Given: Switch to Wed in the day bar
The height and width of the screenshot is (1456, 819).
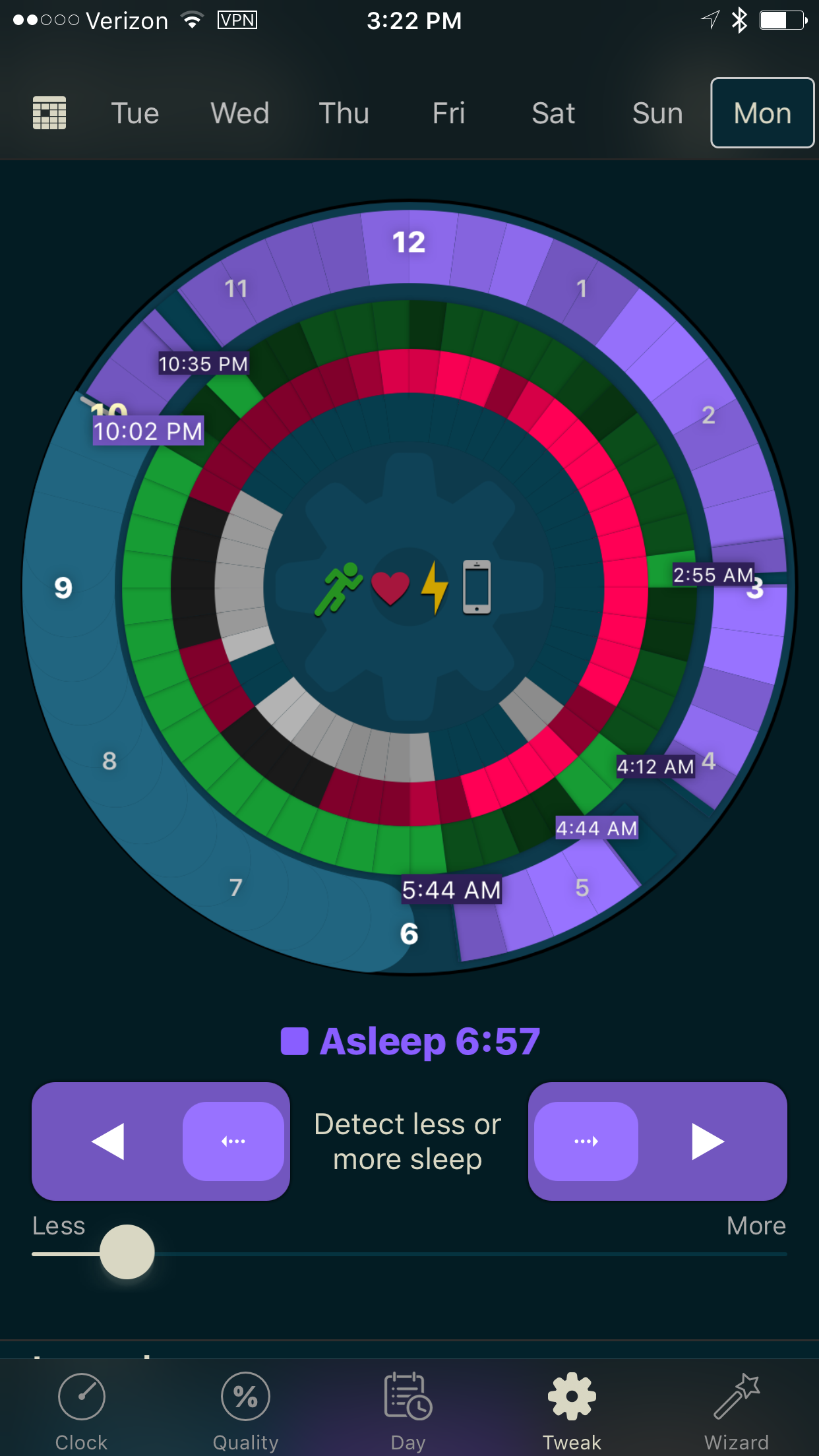Looking at the screenshot, I should tap(240, 113).
